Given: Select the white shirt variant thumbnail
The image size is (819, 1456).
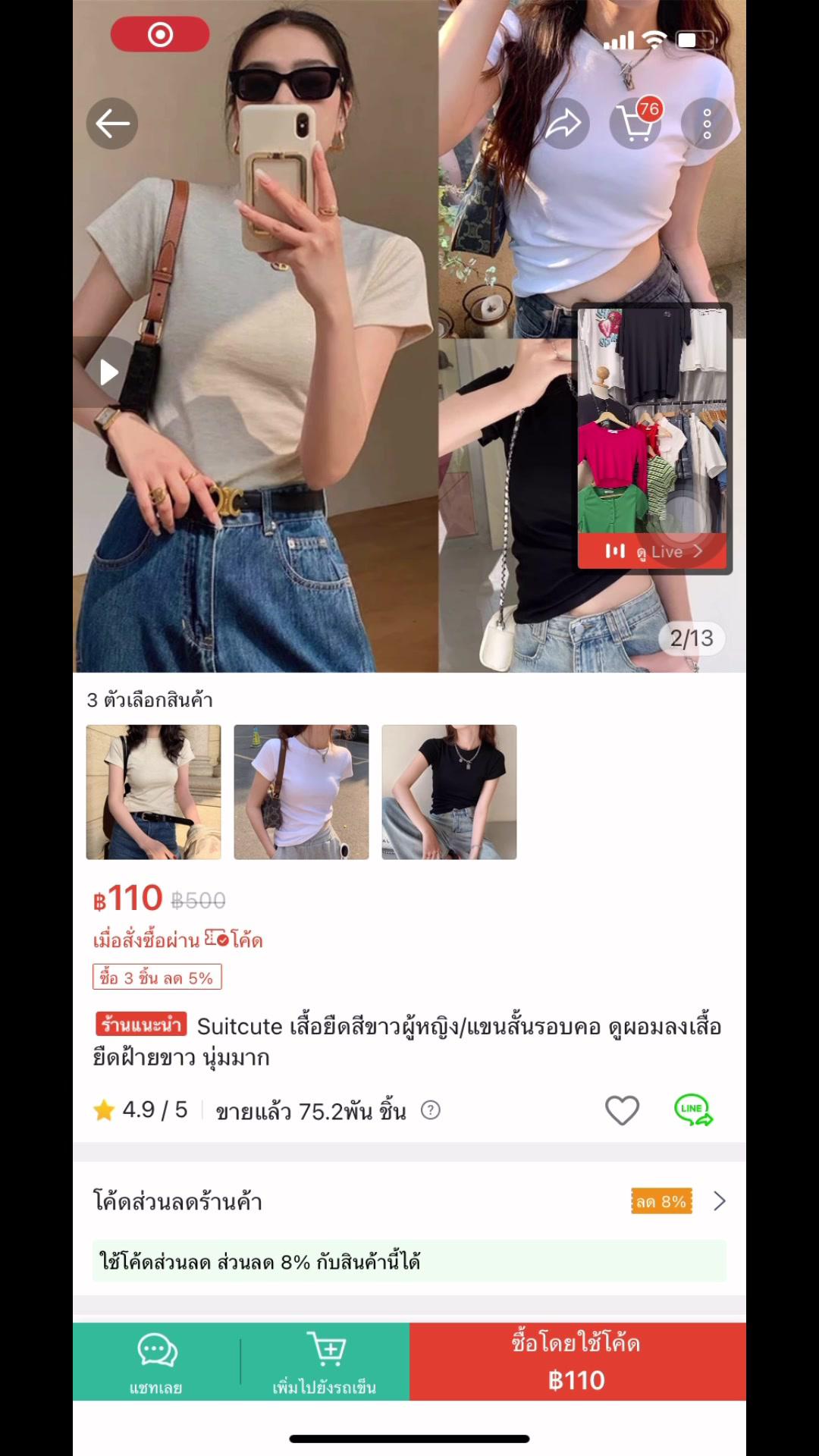Looking at the screenshot, I should pyautogui.click(x=301, y=792).
